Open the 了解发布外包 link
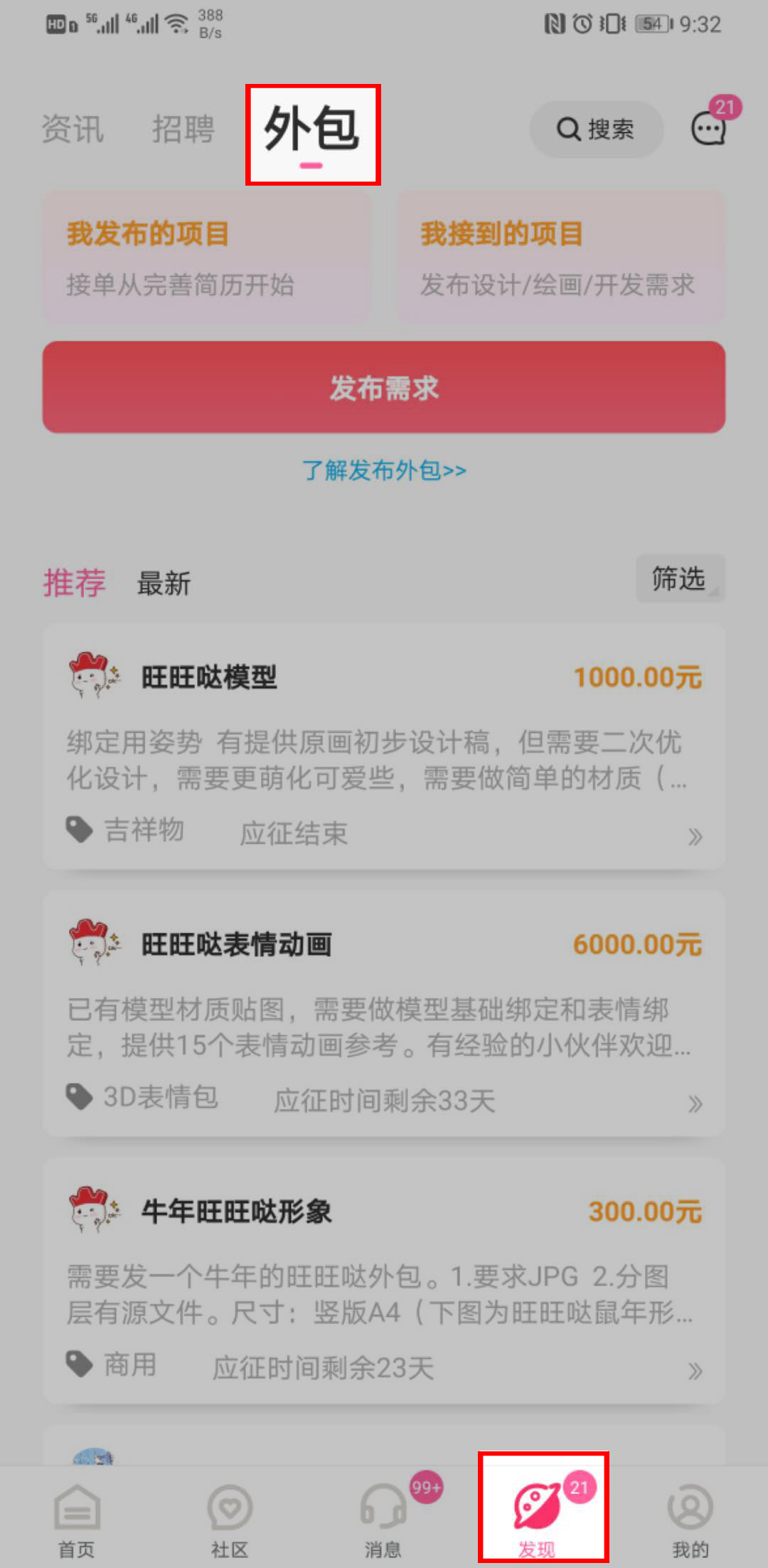Image resolution: width=768 pixels, height=1568 pixels. (x=384, y=470)
